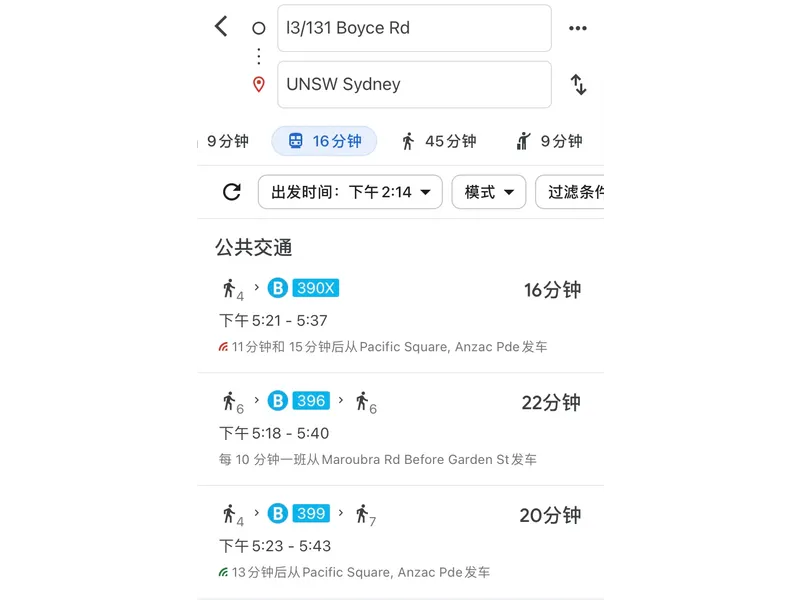Viewport: 800px width, 600px height.
Task: Refresh the transit results
Action: pos(232,192)
